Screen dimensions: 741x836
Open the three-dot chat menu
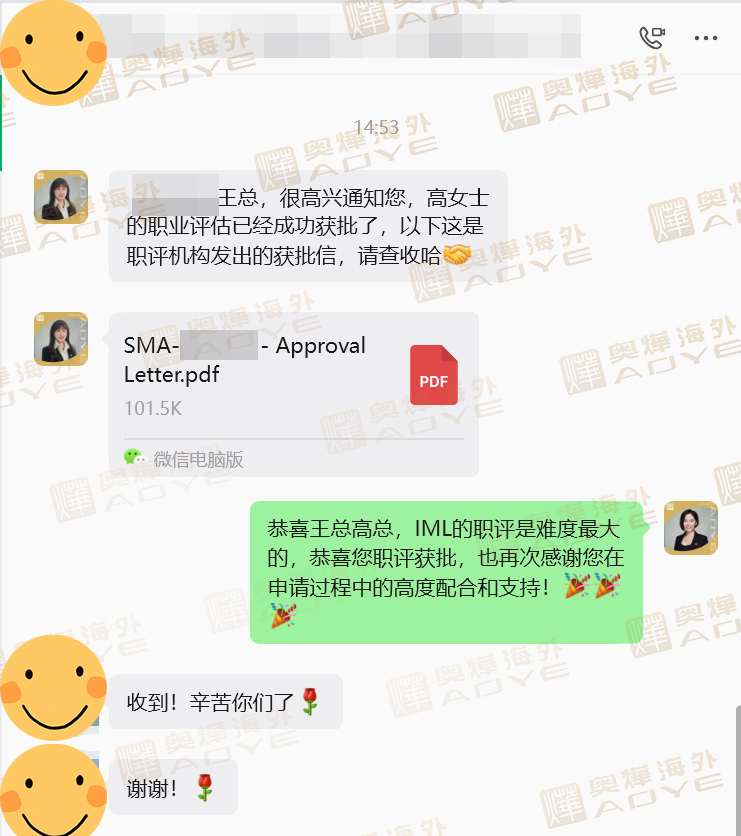tap(706, 38)
